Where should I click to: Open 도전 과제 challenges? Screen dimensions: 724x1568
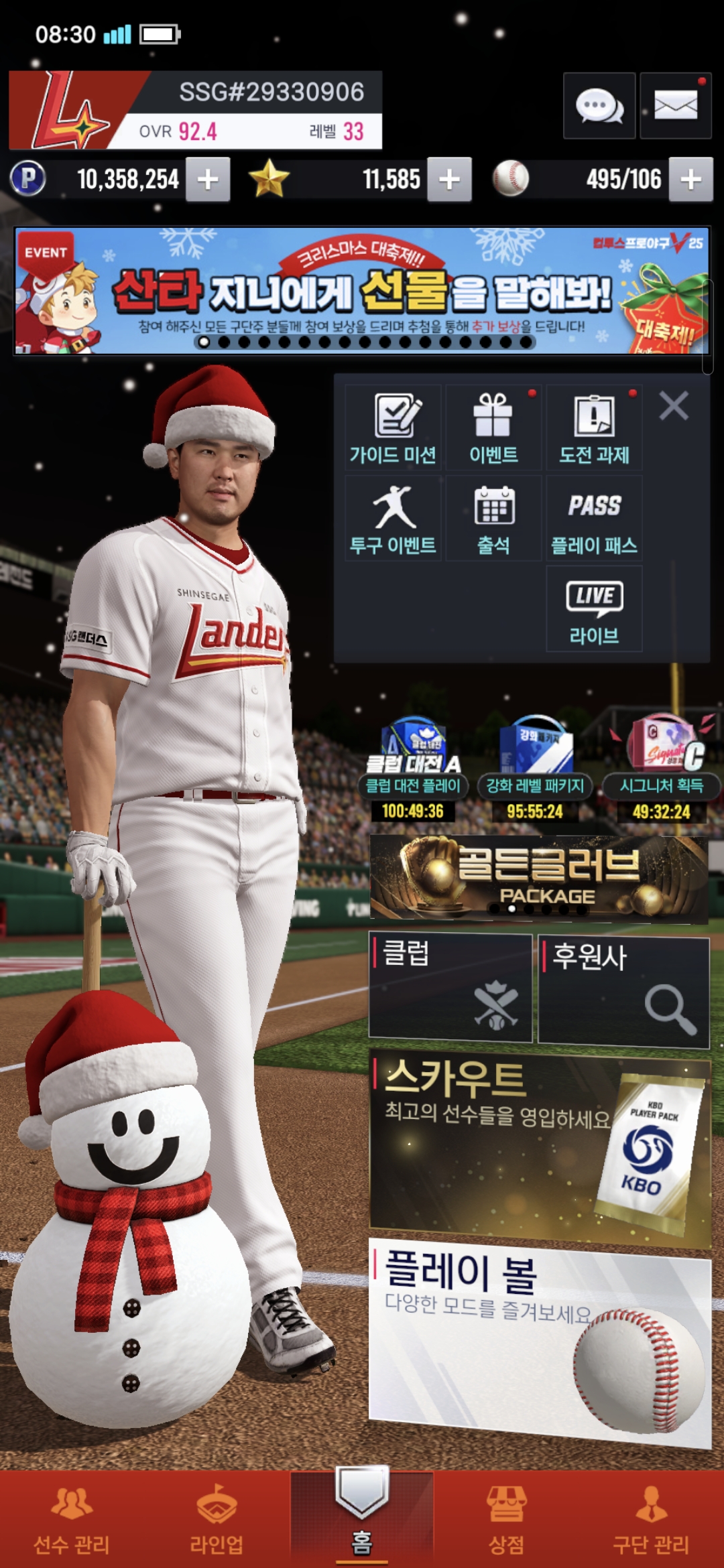tap(594, 428)
